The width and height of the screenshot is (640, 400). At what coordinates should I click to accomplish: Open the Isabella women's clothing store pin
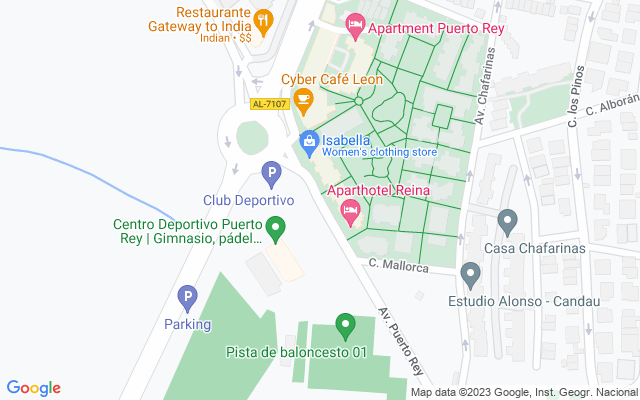[x=309, y=143]
